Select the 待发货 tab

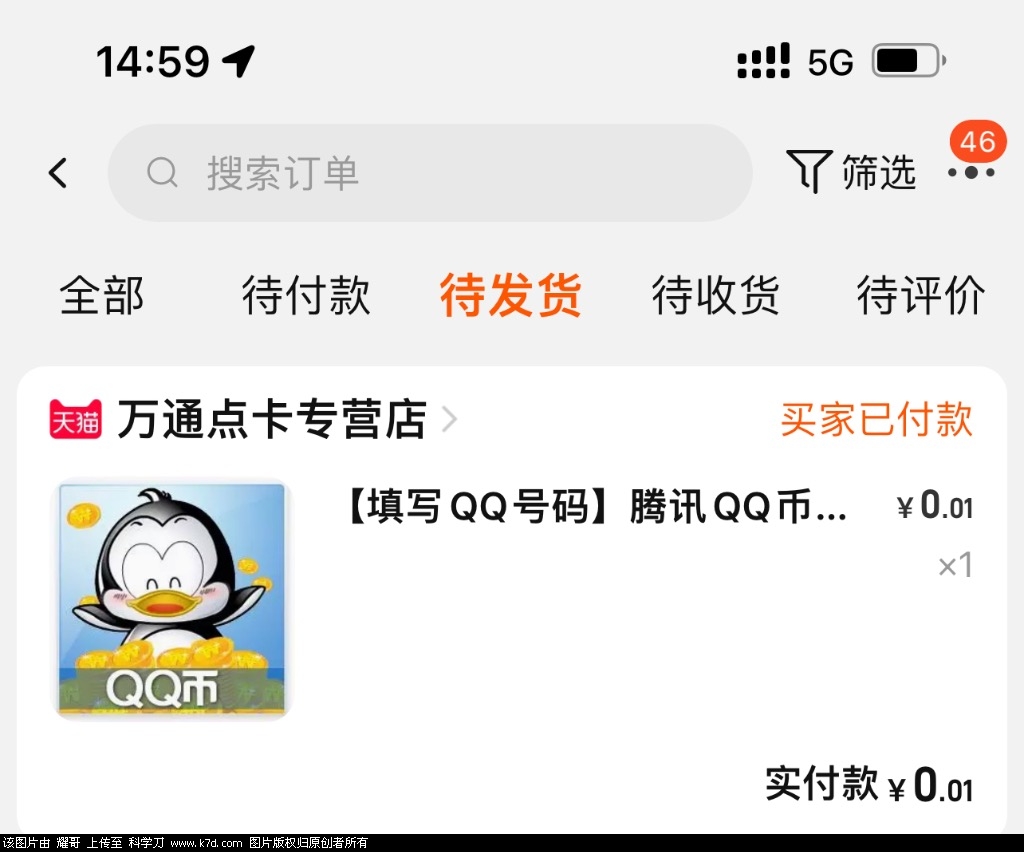(511, 296)
